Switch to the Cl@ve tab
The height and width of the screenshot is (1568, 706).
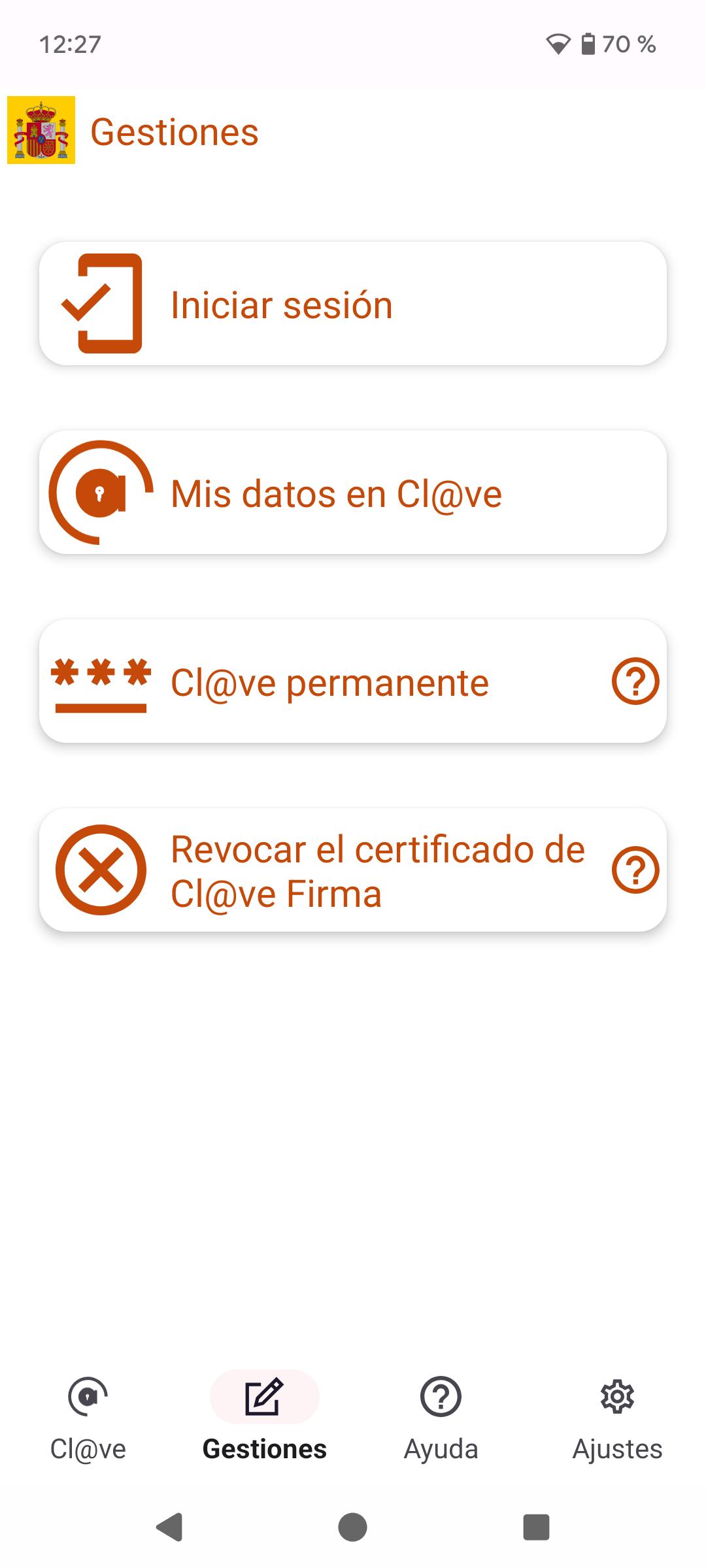tap(88, 1418)
